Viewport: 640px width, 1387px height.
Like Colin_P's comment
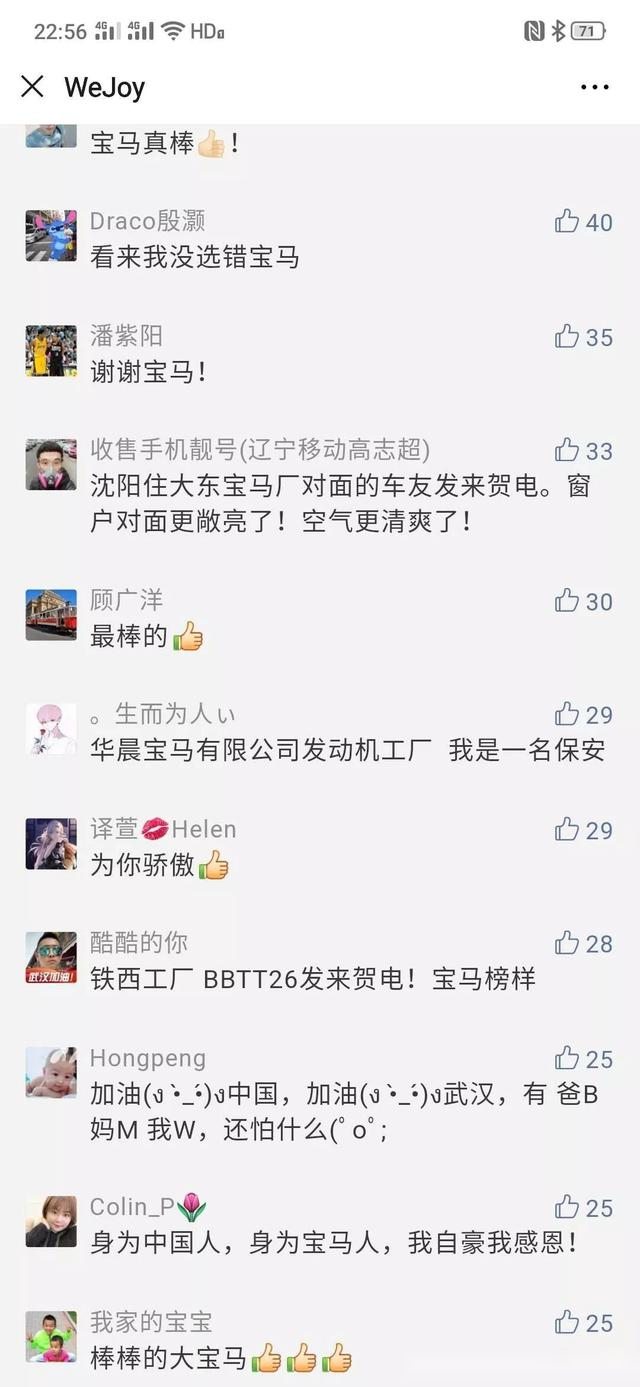[x=568, y=1207]
